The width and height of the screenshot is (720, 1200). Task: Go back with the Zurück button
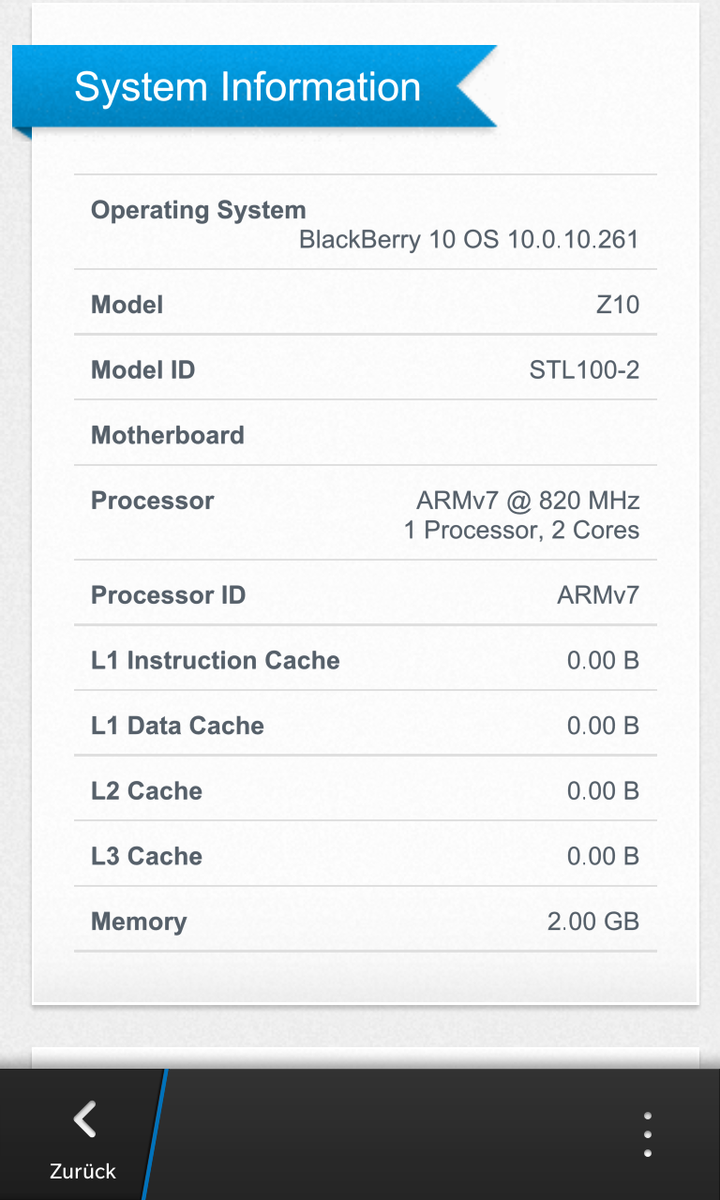(x=82, y=1135)
